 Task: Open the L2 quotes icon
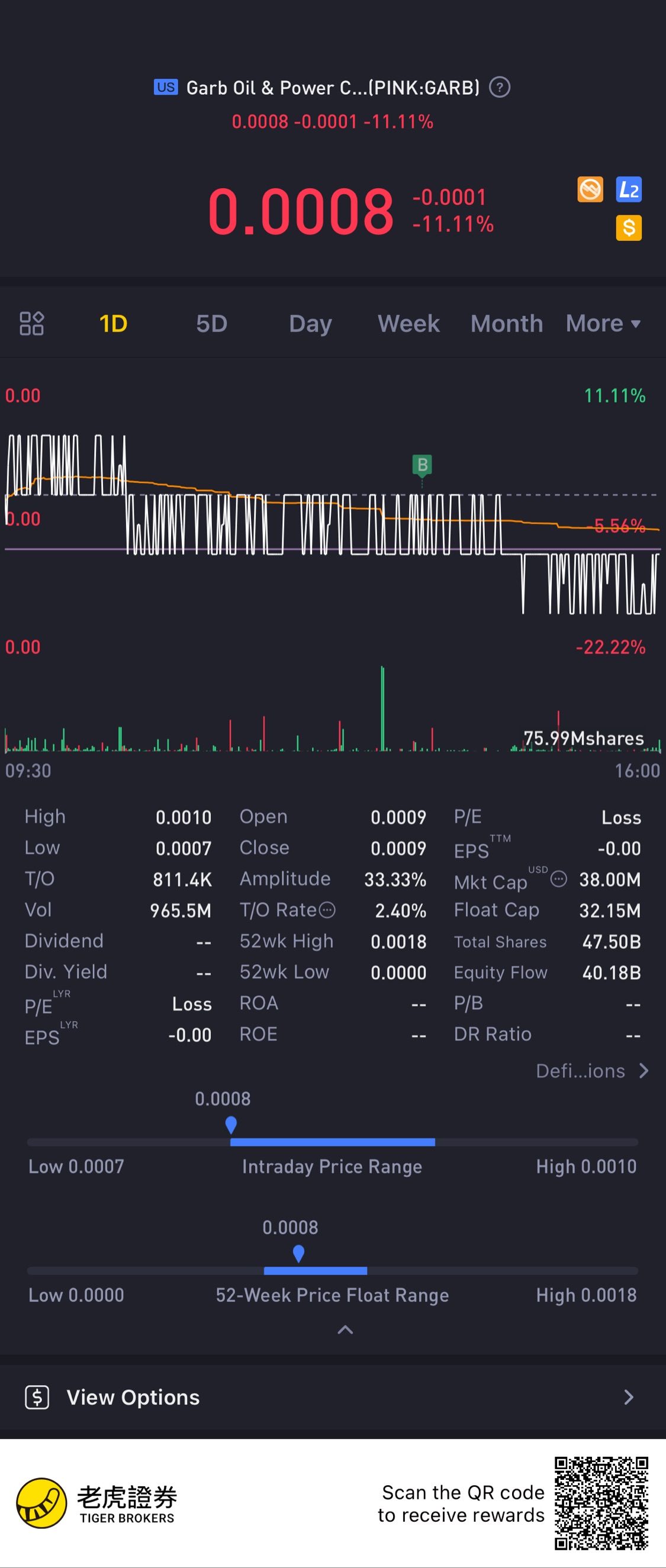pos(628,190)
